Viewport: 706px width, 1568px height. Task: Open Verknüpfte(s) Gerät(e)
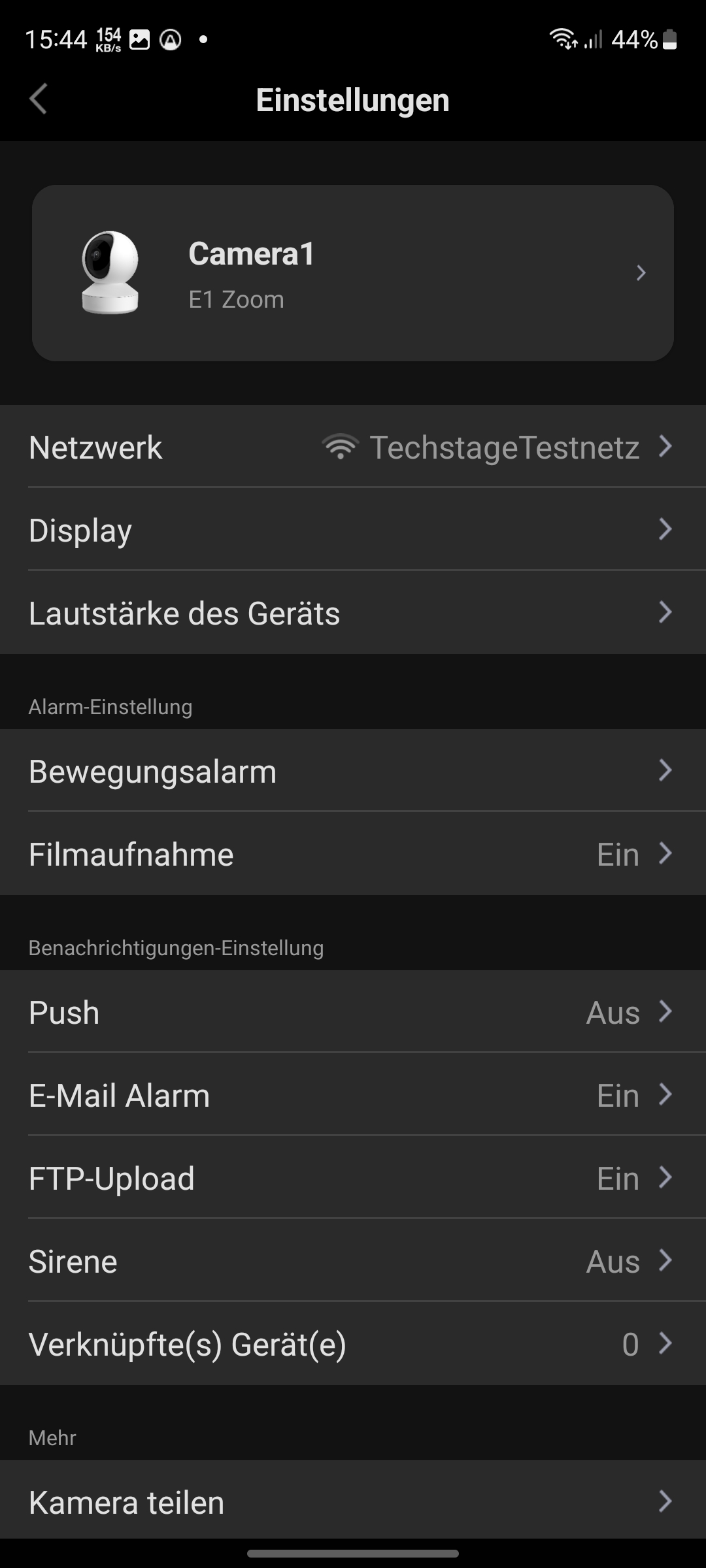click(353, 1345)
